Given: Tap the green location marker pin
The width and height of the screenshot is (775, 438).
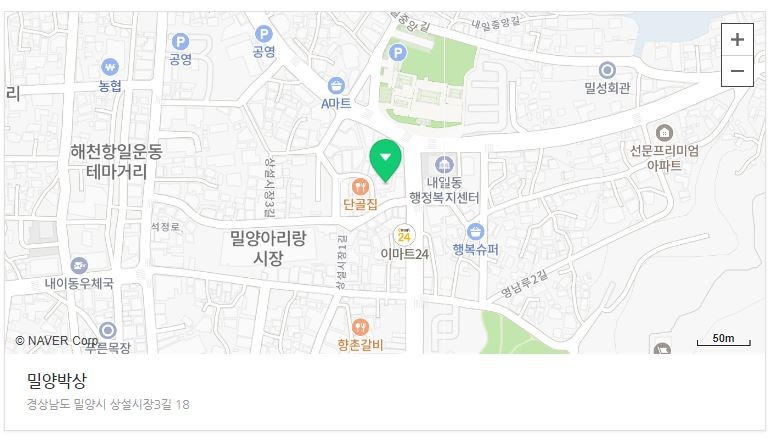Looking at the screenshot, I should pyautogui.click(x=385, y=159).
